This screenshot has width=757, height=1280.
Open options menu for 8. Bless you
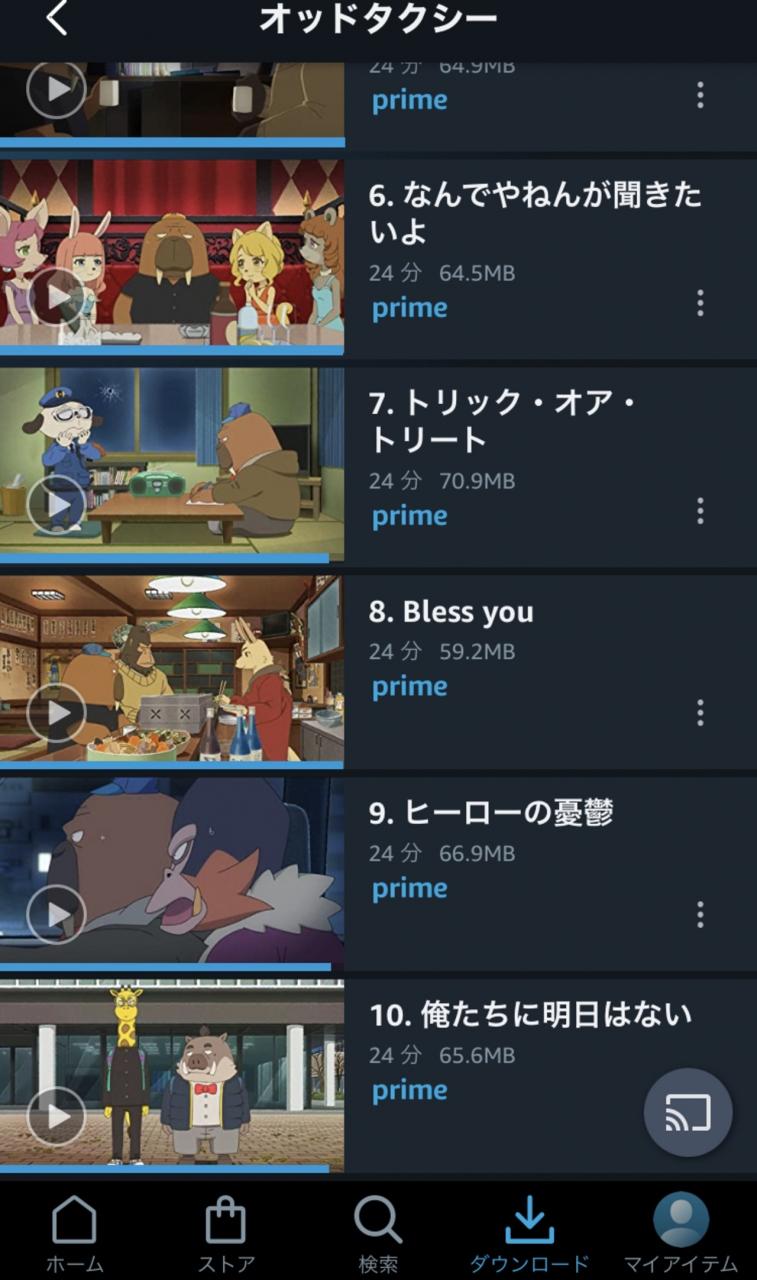coord(700,713)
